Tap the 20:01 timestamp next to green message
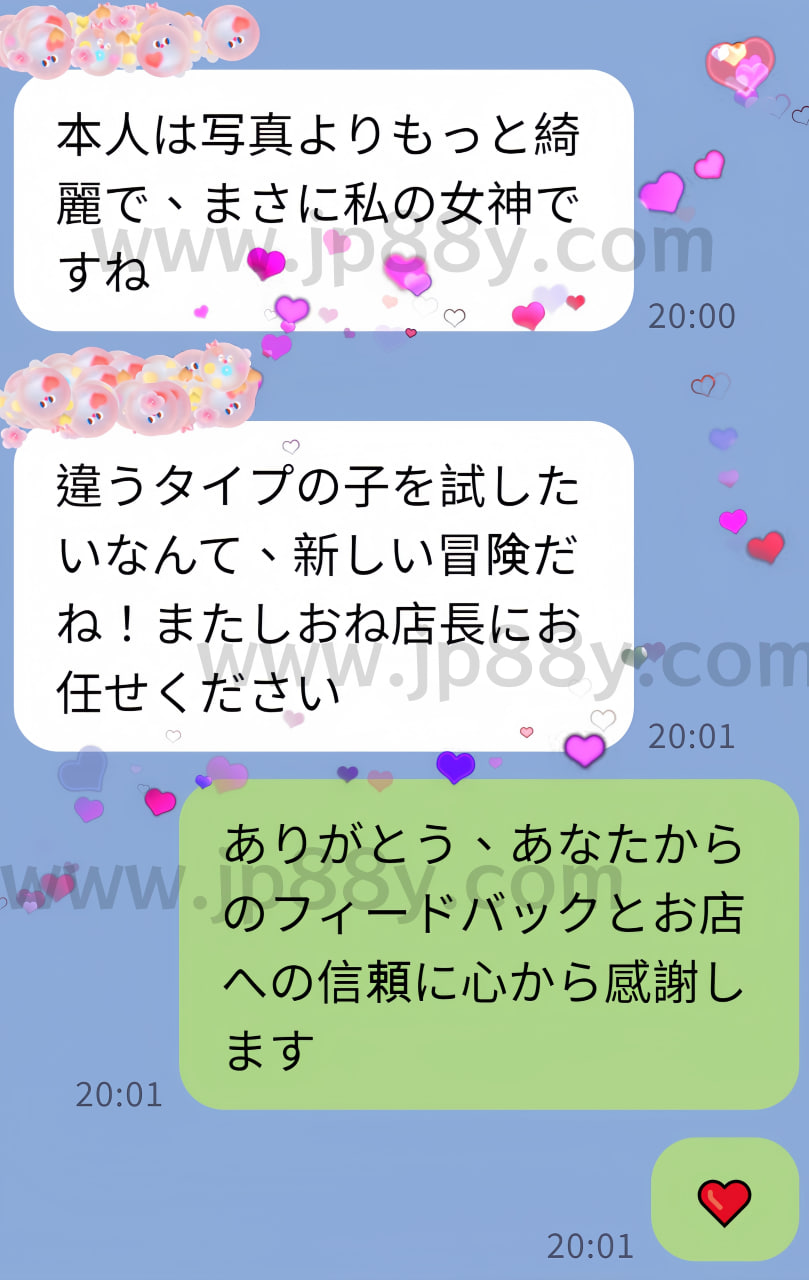The width and height of the screenshot is (809, 1280). pyautogui.click(x=120, y=1097)
